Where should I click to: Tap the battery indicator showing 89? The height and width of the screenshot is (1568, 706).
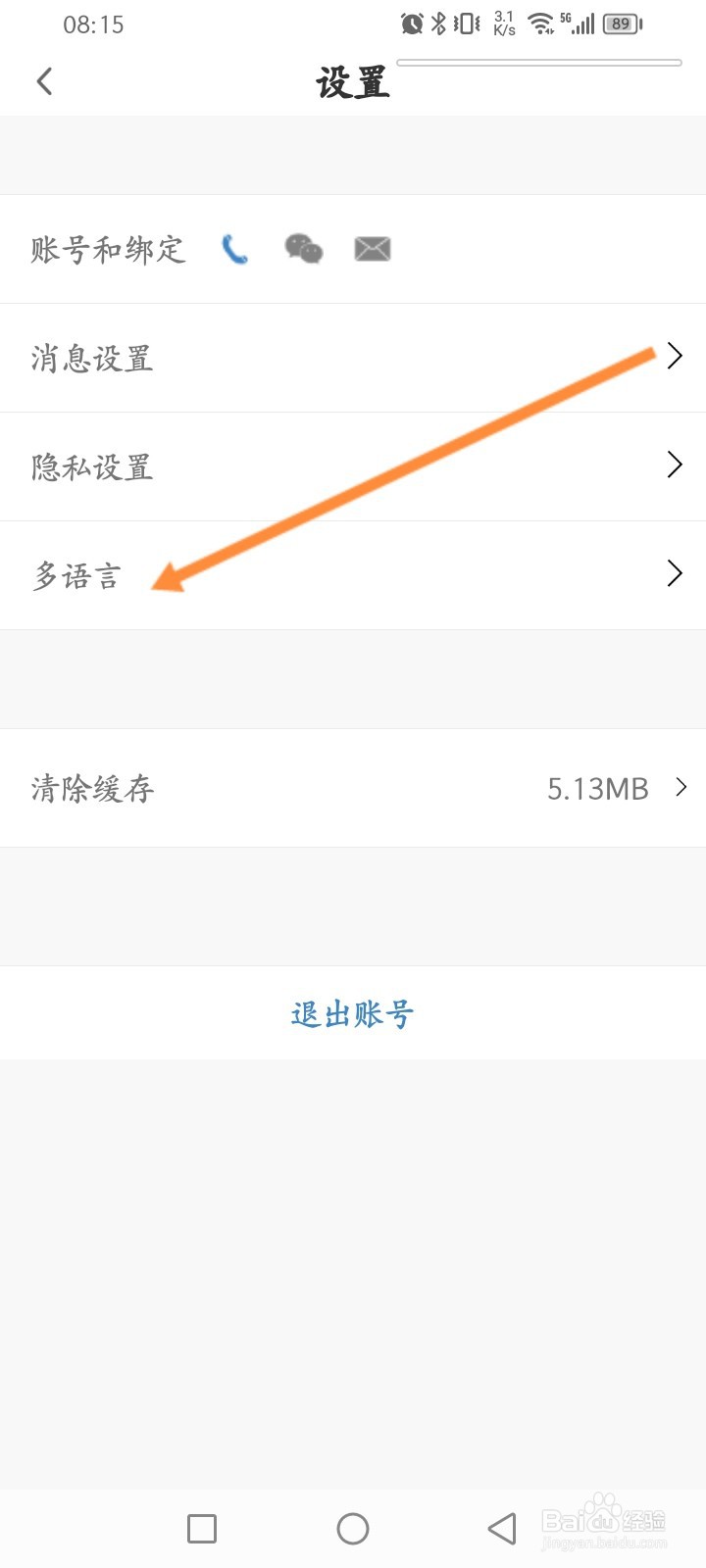tap(621, 24)
